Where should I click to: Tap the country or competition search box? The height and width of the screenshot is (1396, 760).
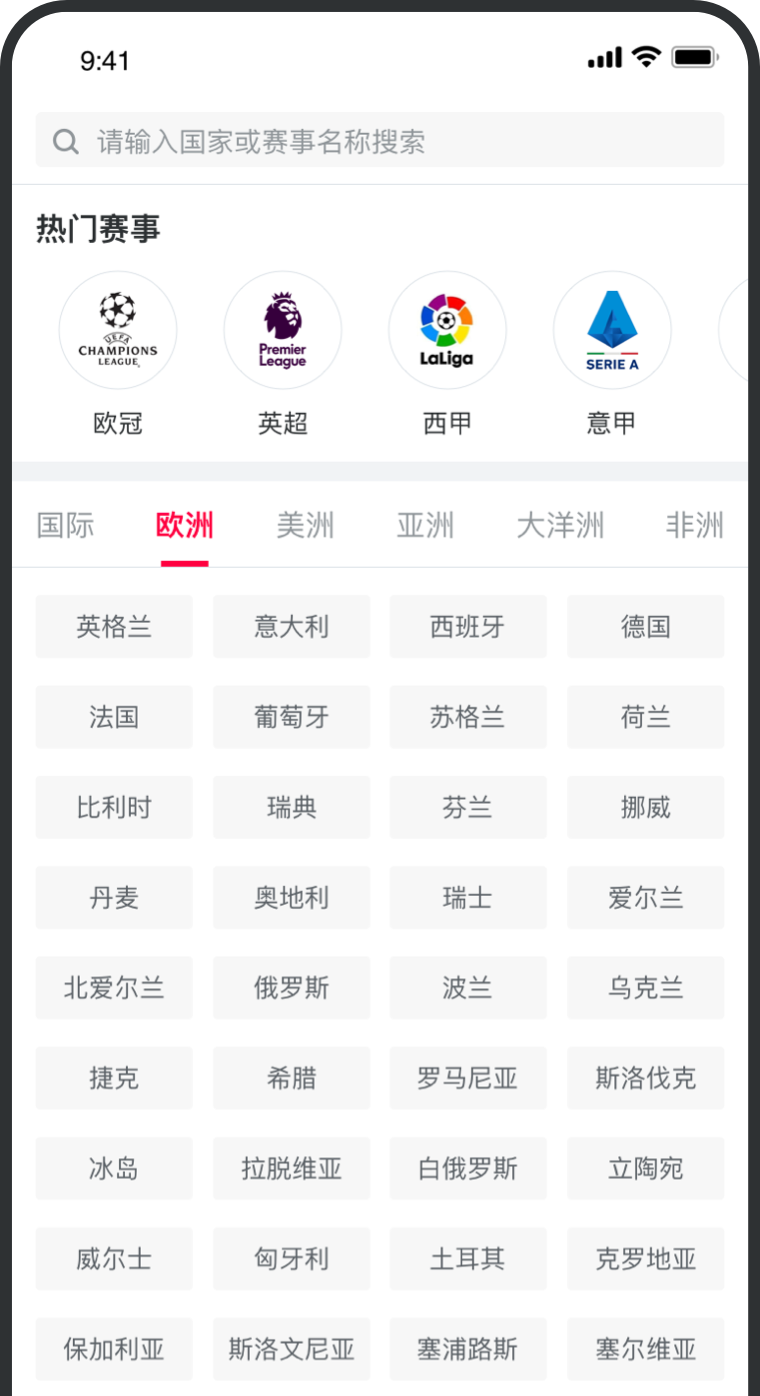(x=380, y=141)
